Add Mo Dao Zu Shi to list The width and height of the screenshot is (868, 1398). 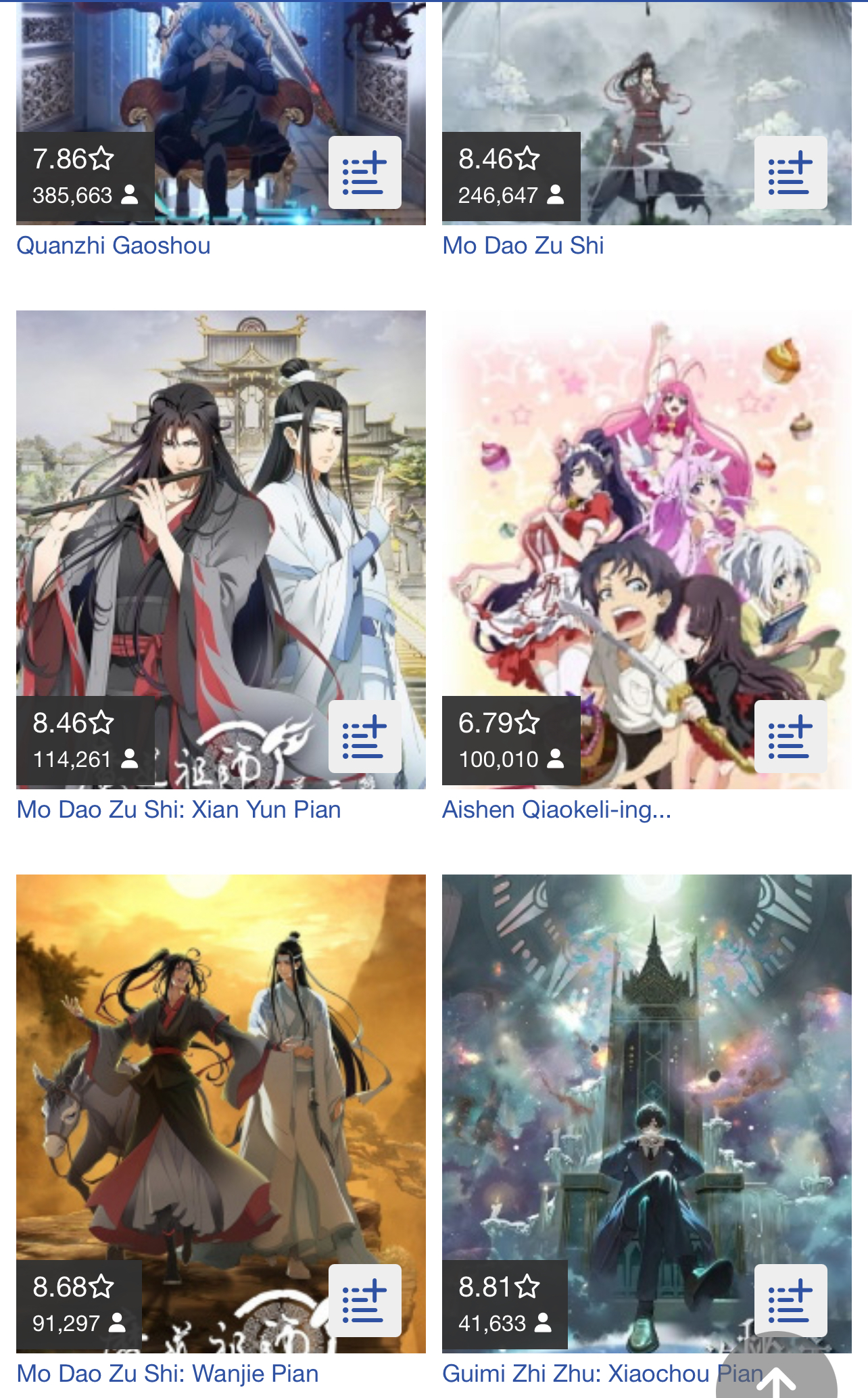(x=790, y=172)
